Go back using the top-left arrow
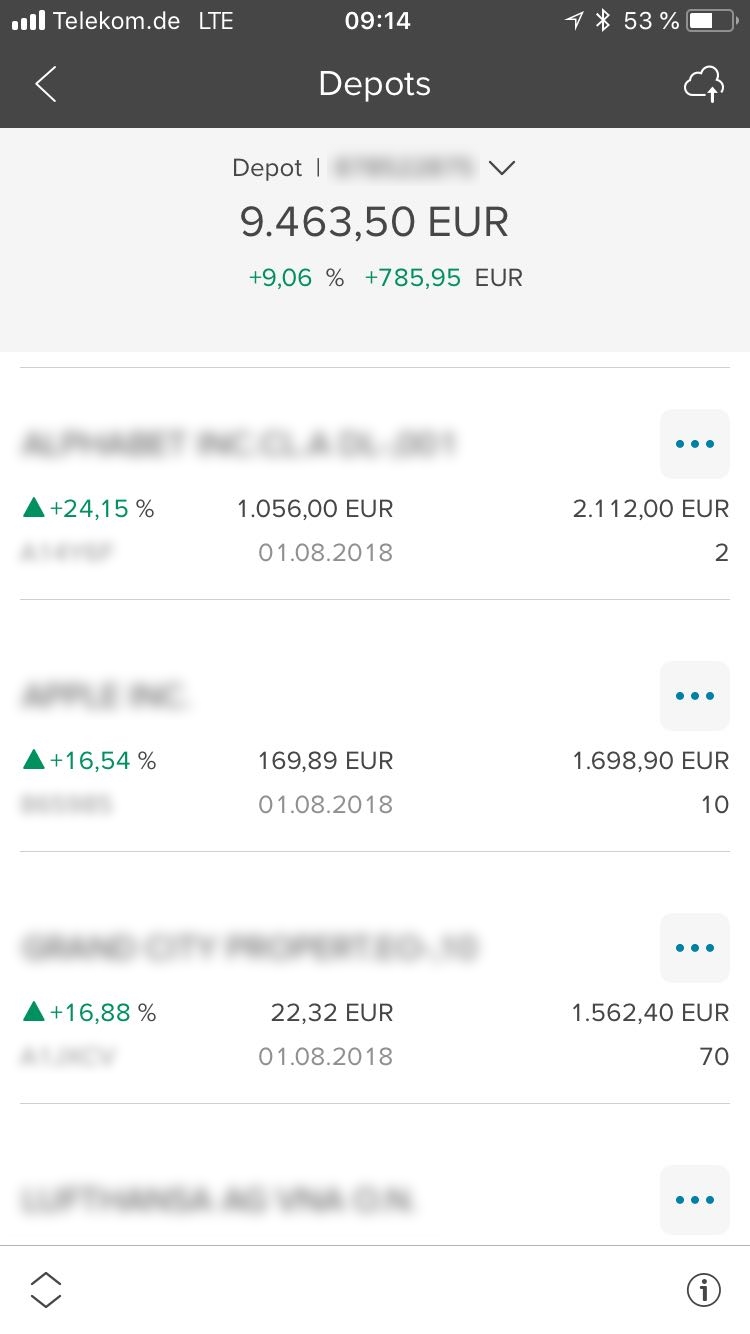The width and height of the screenshot is (750, 1334). click(x=45, y=84)
